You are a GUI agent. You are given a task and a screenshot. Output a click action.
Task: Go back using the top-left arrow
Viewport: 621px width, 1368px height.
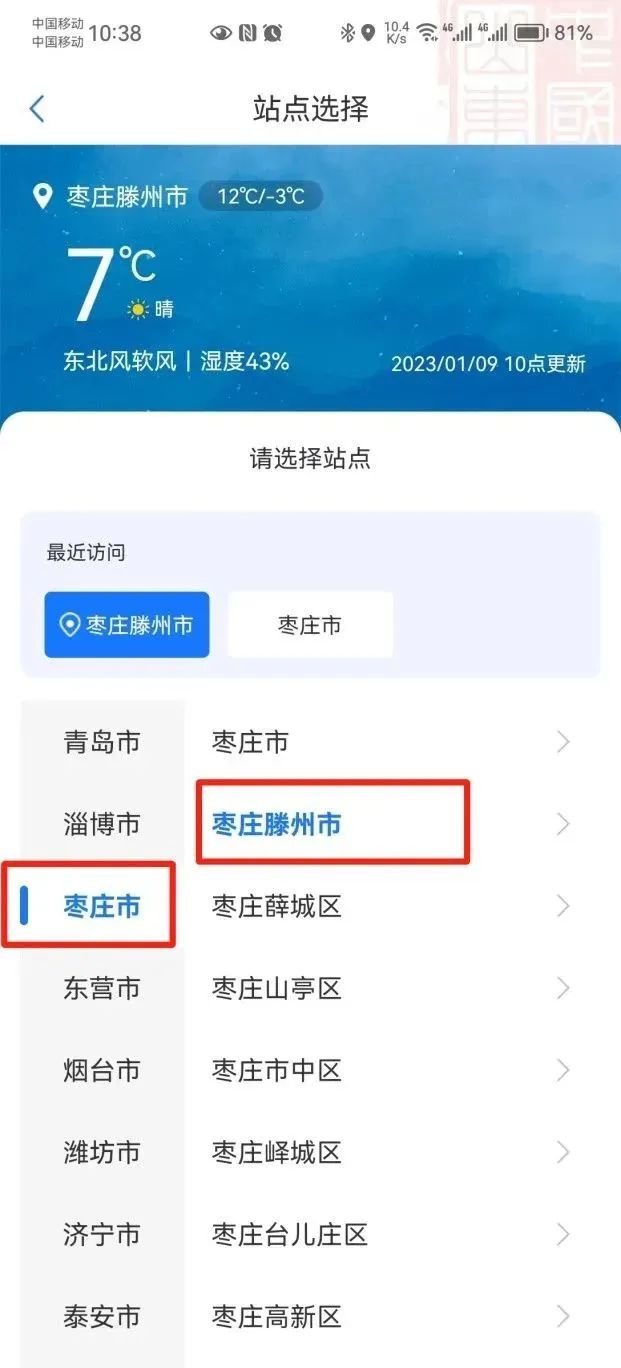click(x=37, y=108)
